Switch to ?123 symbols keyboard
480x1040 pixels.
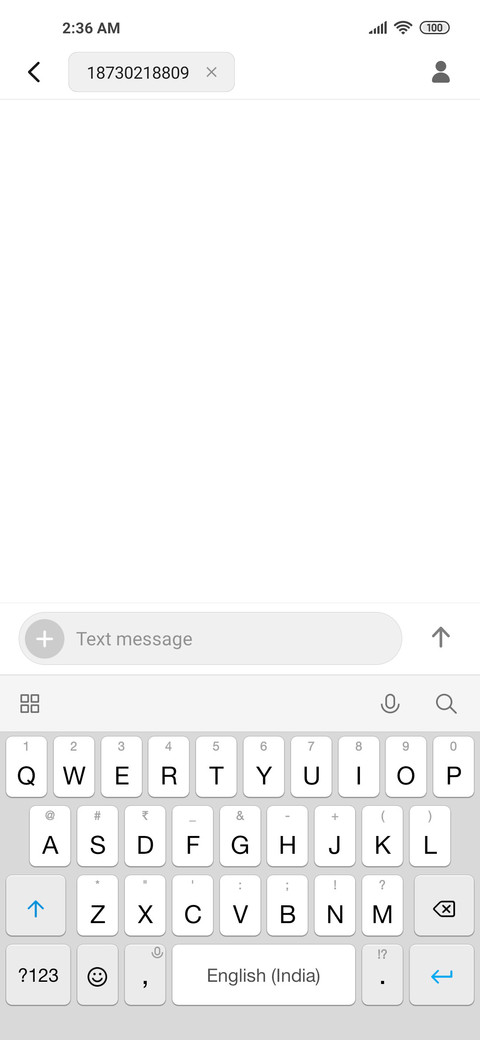point(38,974)
